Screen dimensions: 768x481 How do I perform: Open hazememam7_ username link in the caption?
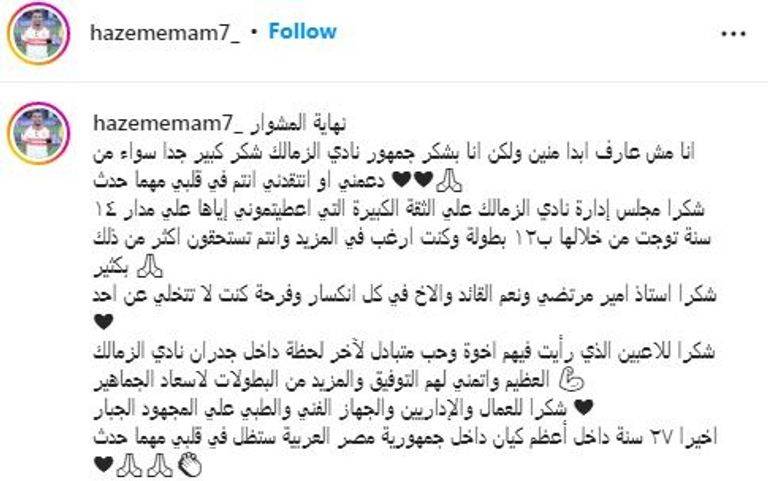pyautogui.click(x=167, y=122)
